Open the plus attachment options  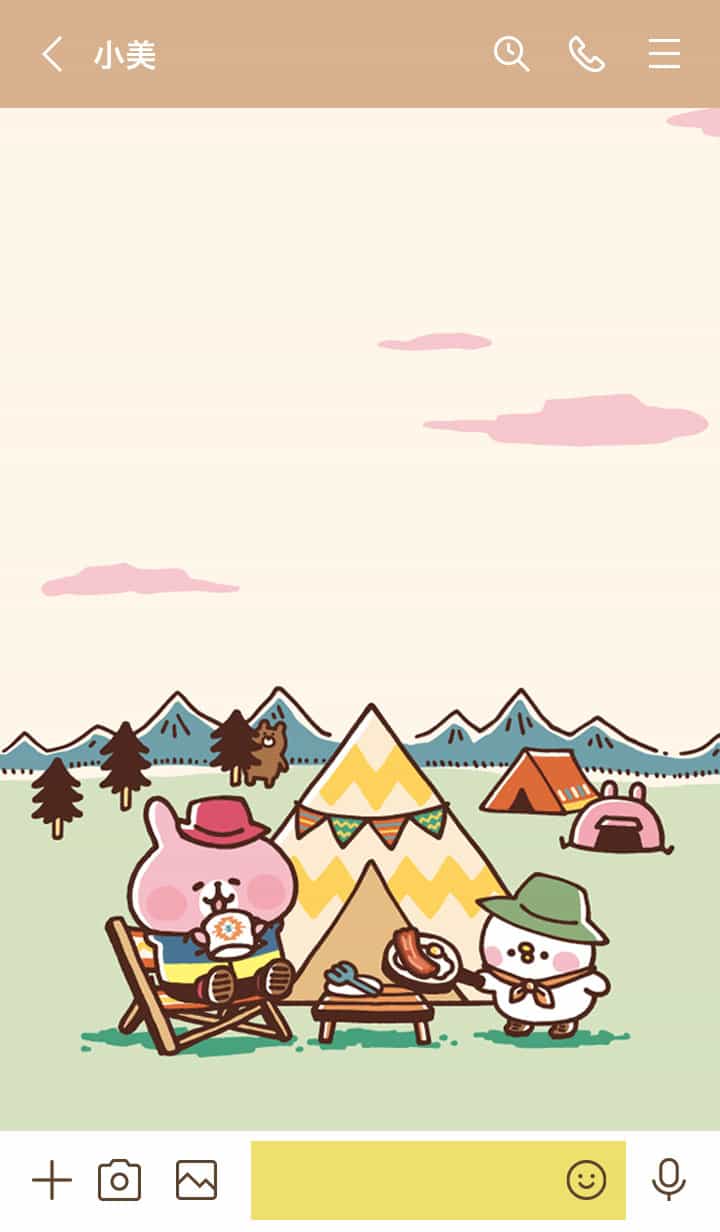pyautogui.click(x=52, y=1181)
